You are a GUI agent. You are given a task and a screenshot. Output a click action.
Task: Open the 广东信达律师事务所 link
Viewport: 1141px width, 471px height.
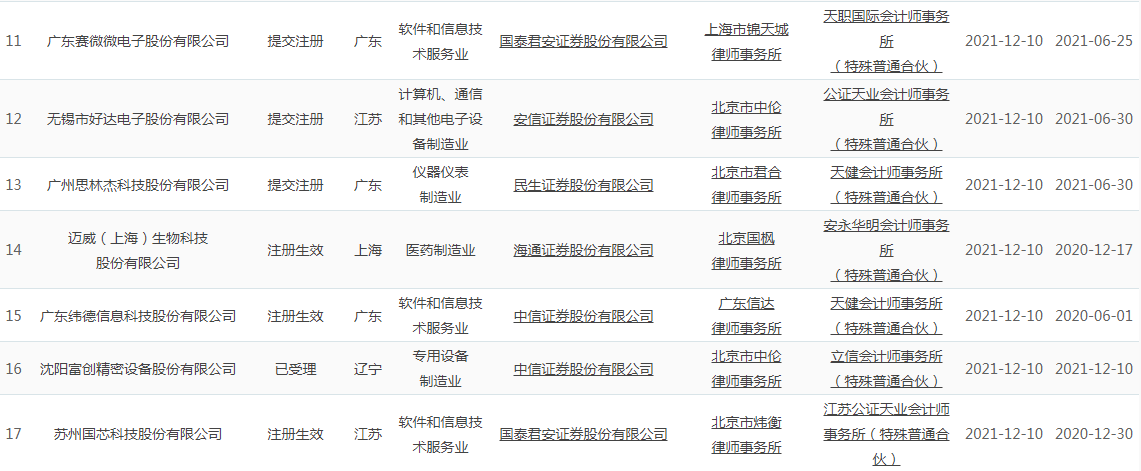(x=746, y=304)
